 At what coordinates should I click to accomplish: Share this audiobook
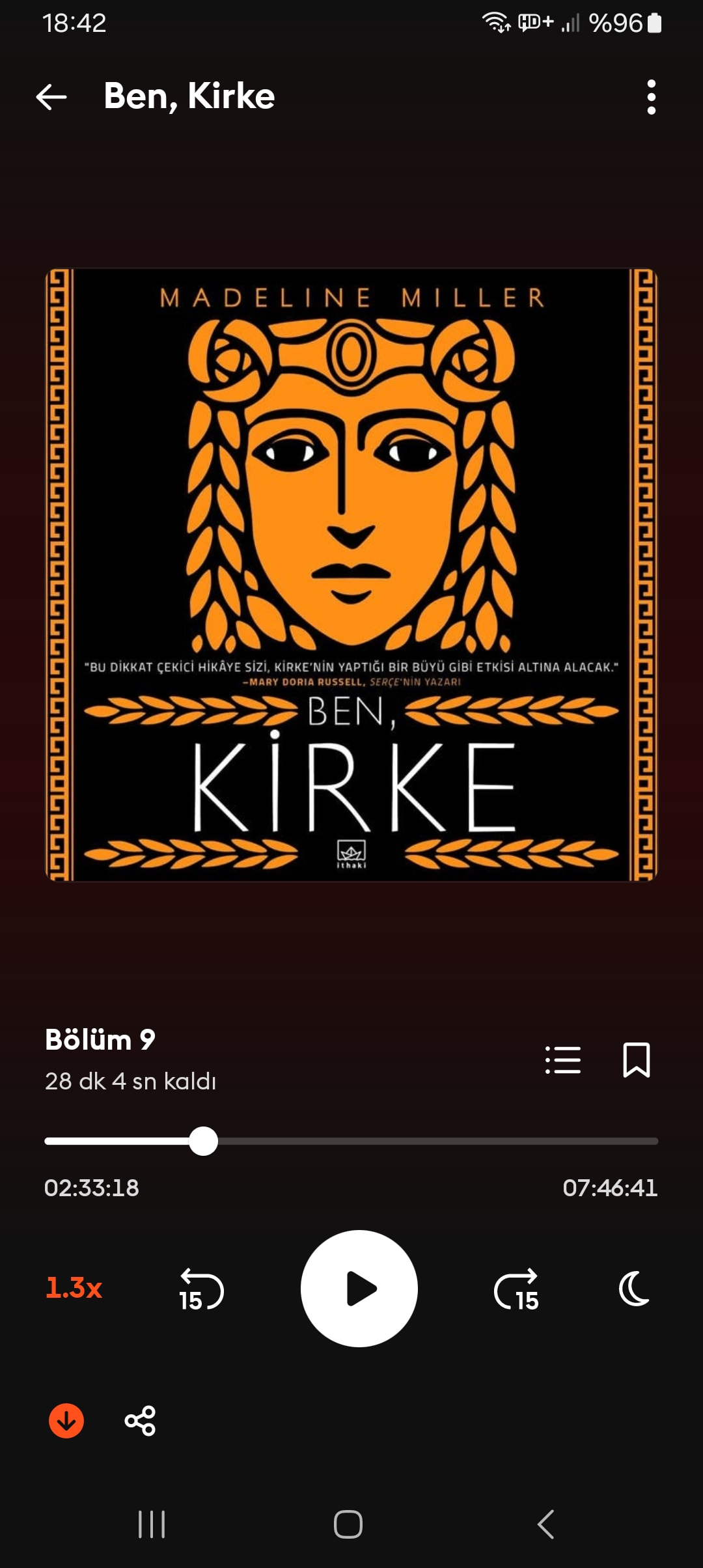coord(140,1420)
